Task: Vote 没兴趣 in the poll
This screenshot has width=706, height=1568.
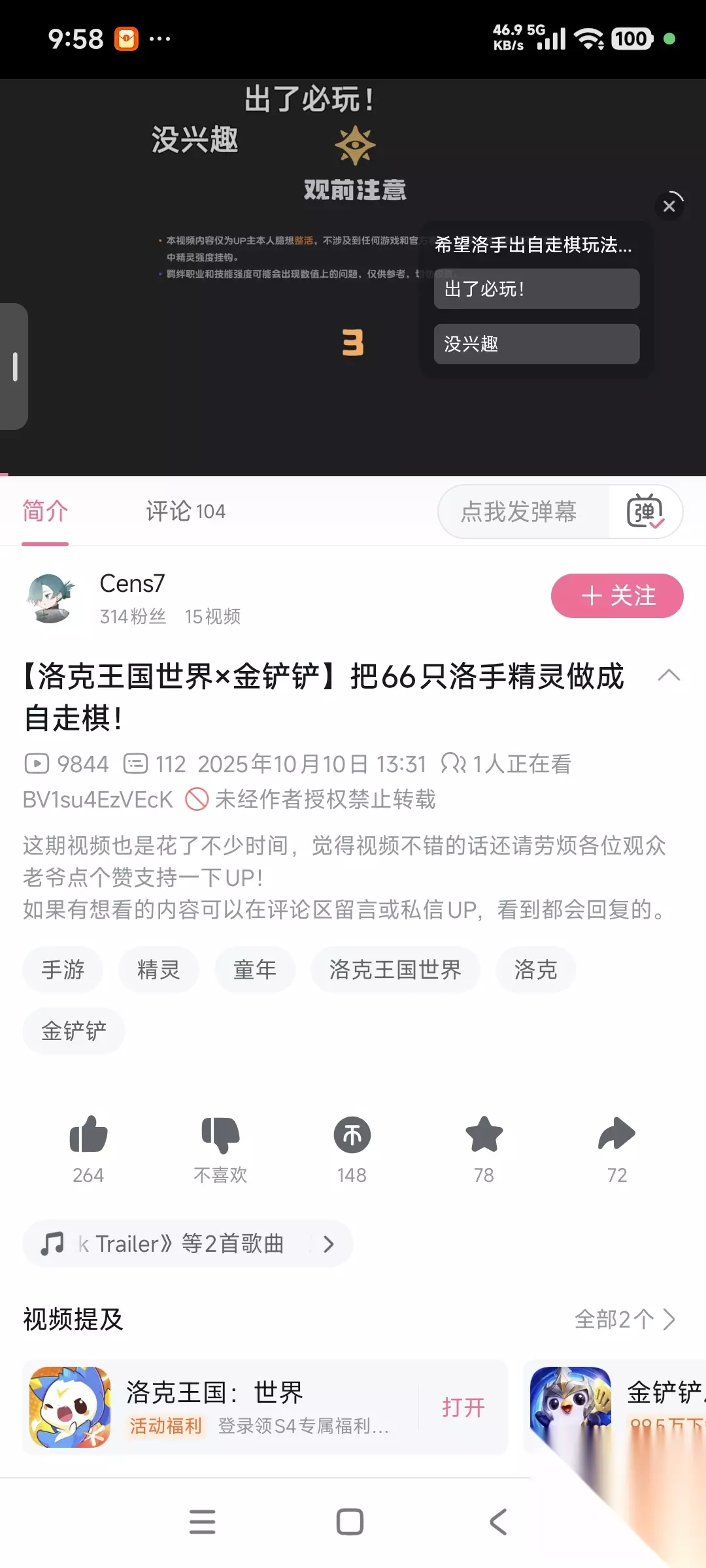Action: (x=537, y=344)
